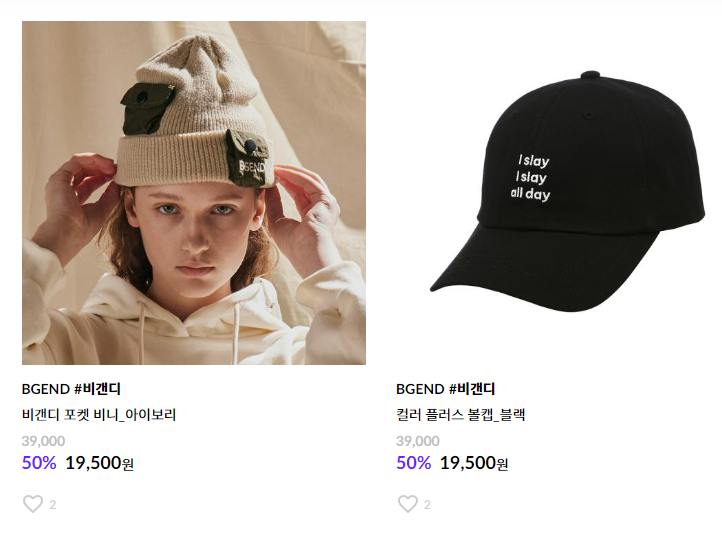Open the 컬러 플러스 볼캡_블랙 product title
722x556 pixels.
click(460, 414)
